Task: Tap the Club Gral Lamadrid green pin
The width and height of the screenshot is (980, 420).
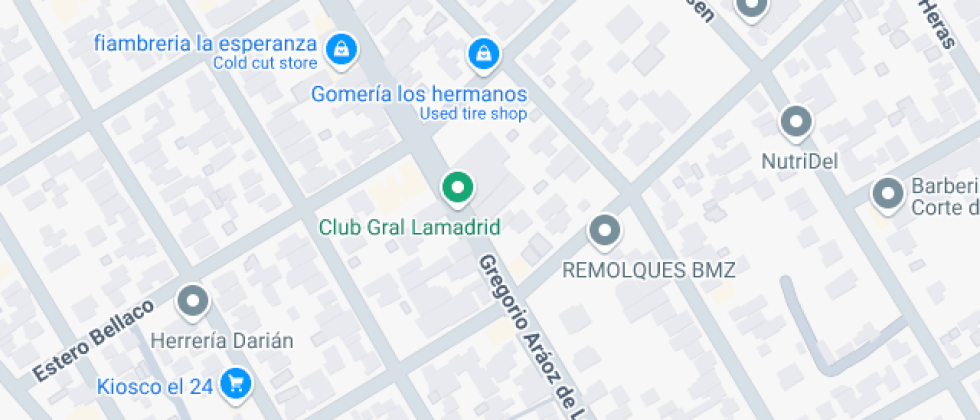Action: click(x=458, y=188)
